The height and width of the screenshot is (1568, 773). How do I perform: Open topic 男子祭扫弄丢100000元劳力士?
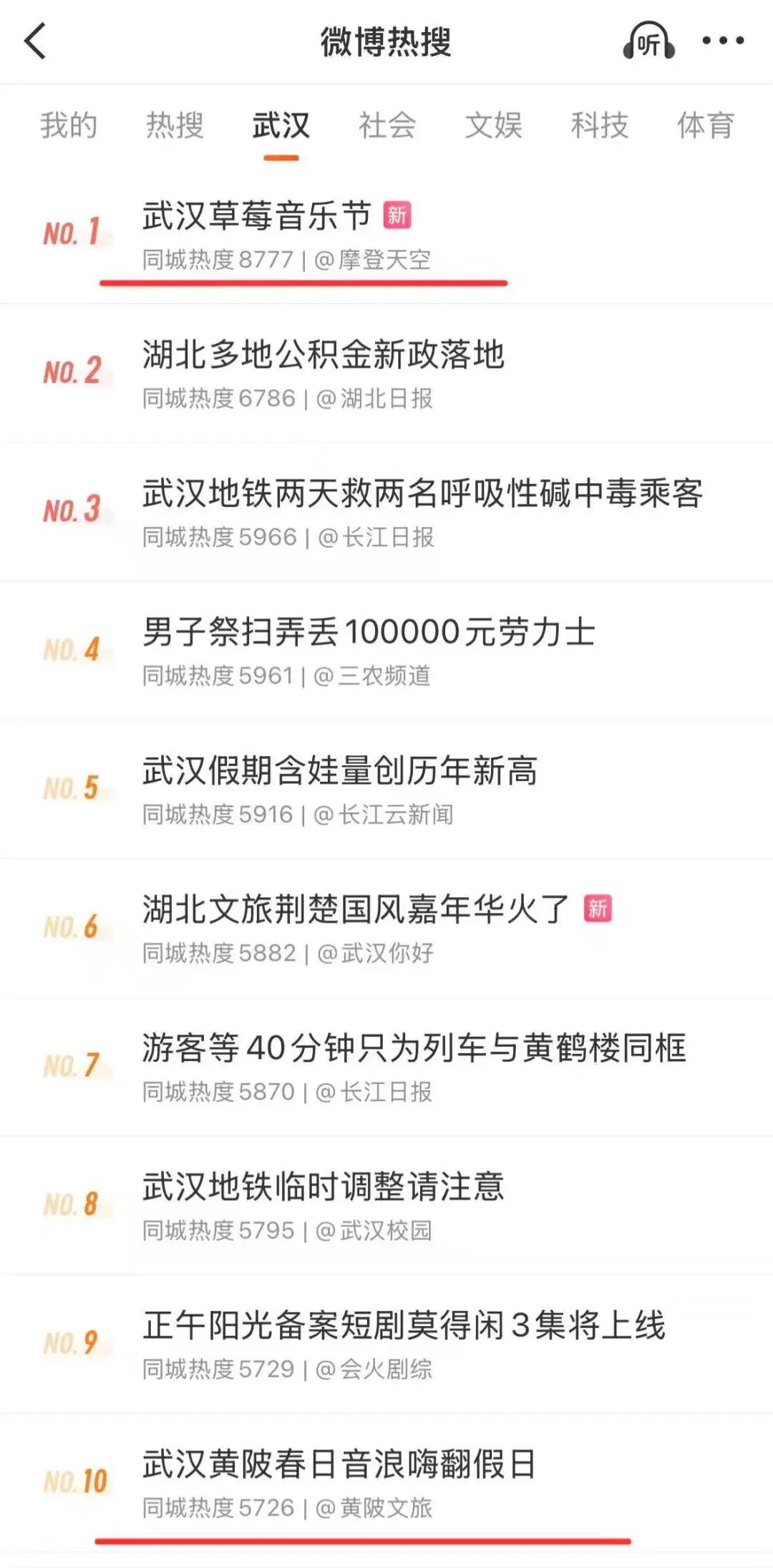coord(369,633)
